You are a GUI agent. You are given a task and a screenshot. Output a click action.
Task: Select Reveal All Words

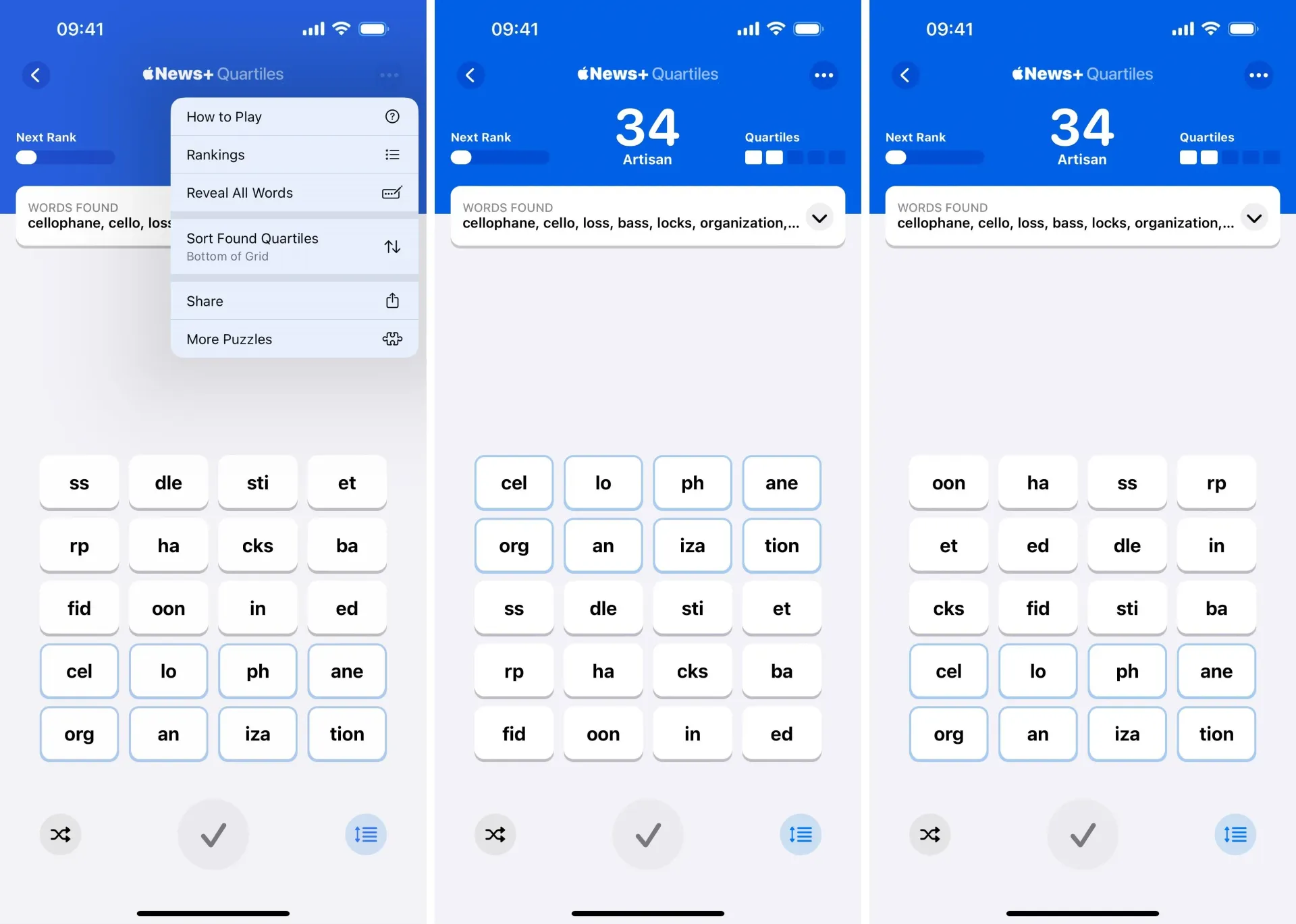pos(294,193)
